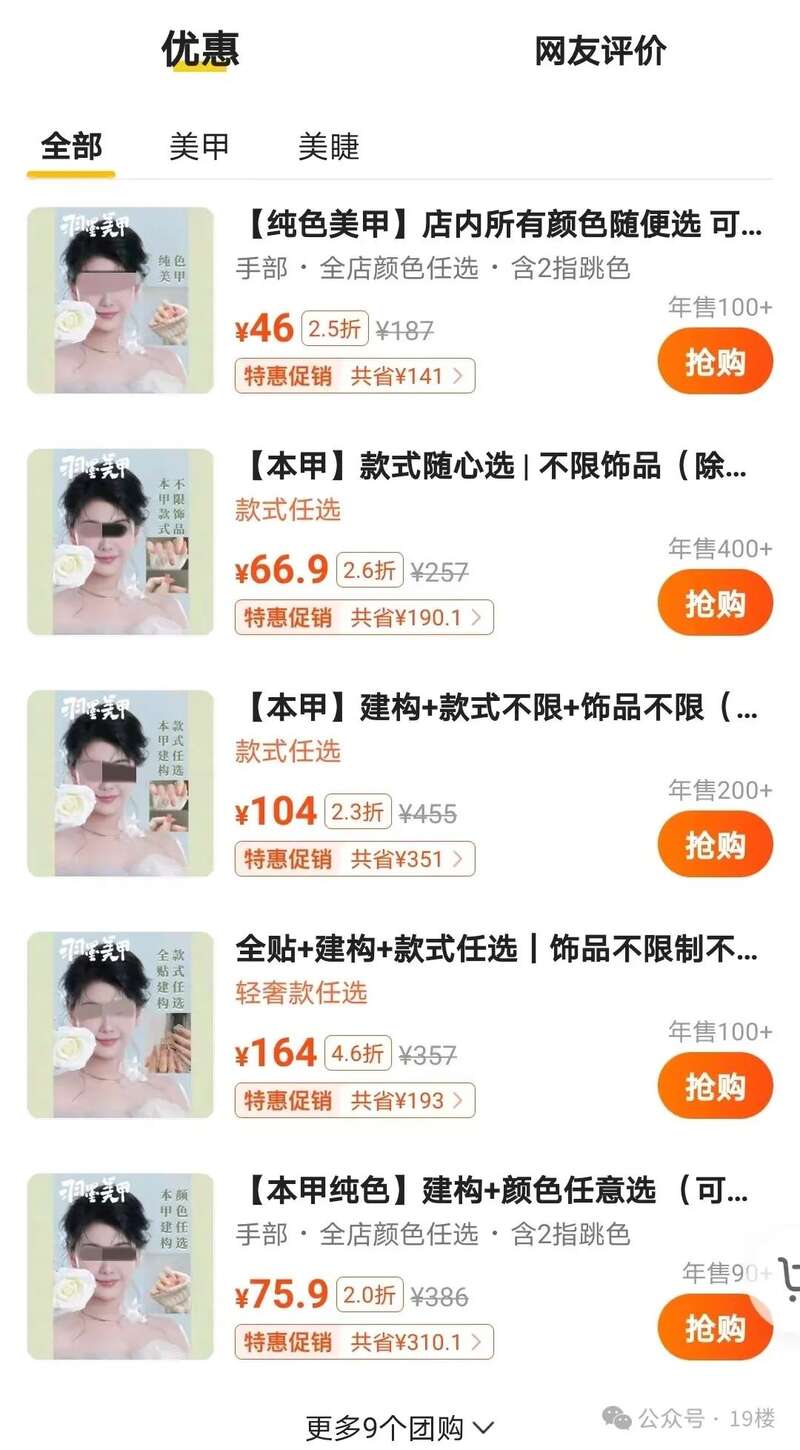
Task: Tap 抢购 for the ¥46 纯色美甲 deal
Action: click(715, 361)
